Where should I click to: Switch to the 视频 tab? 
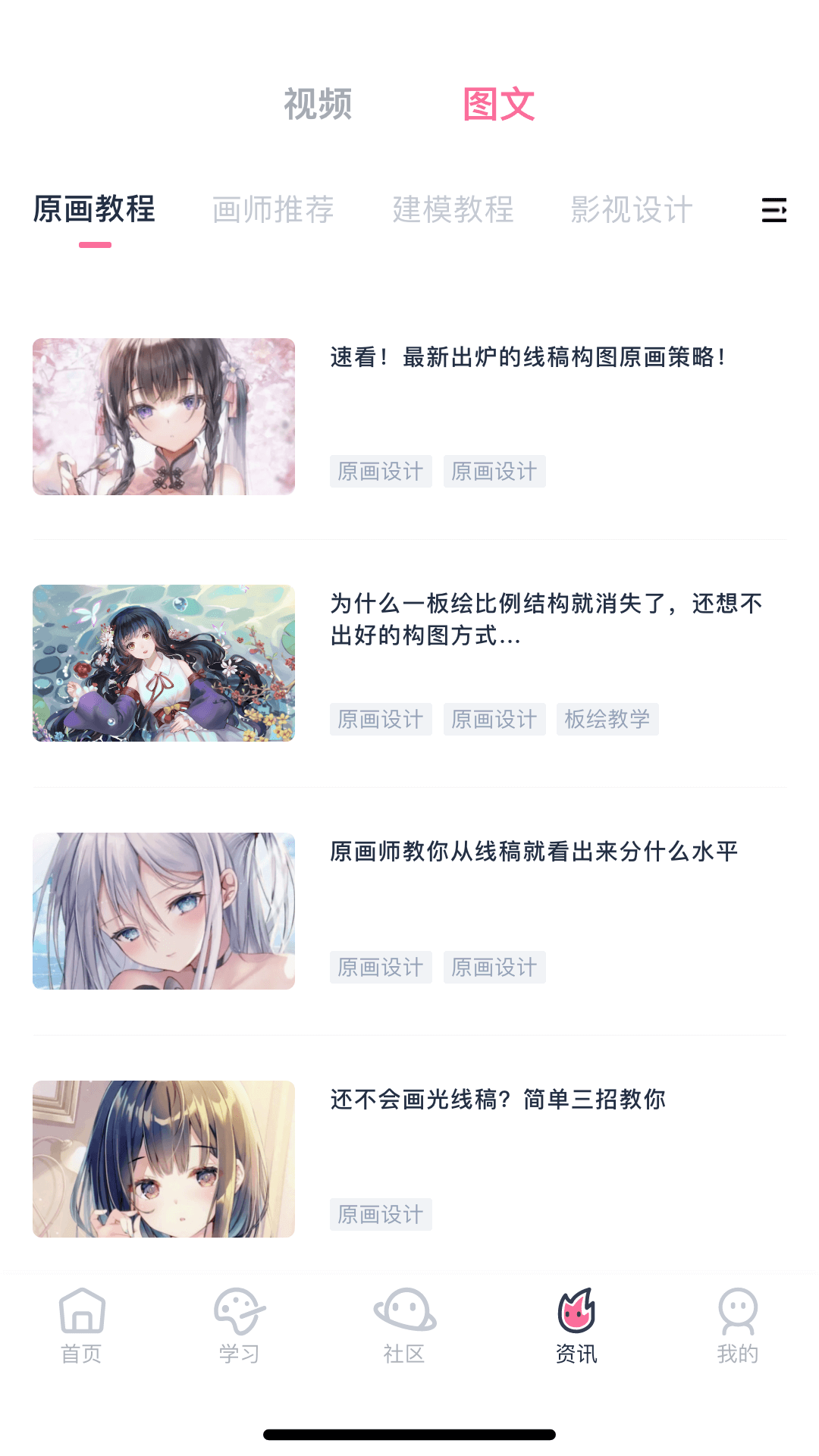(317, 106)
